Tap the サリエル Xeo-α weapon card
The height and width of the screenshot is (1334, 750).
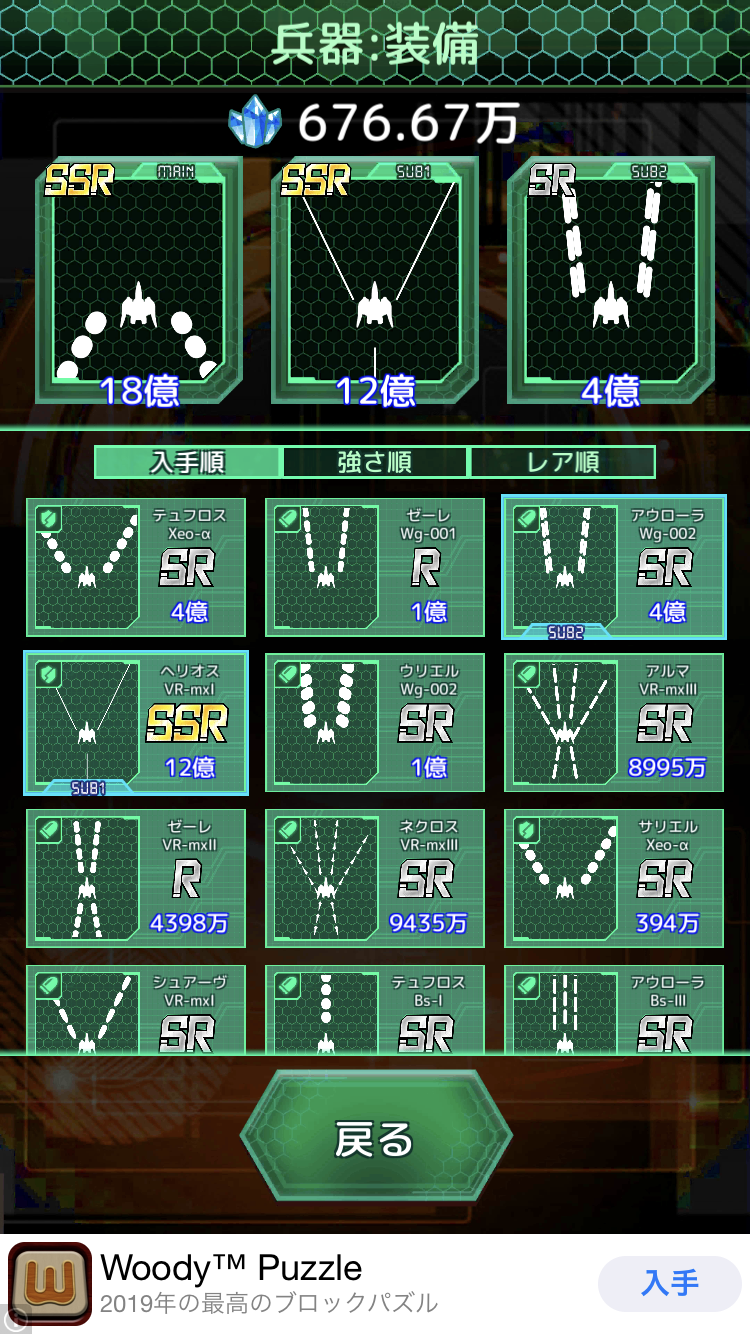click(614, 878)
